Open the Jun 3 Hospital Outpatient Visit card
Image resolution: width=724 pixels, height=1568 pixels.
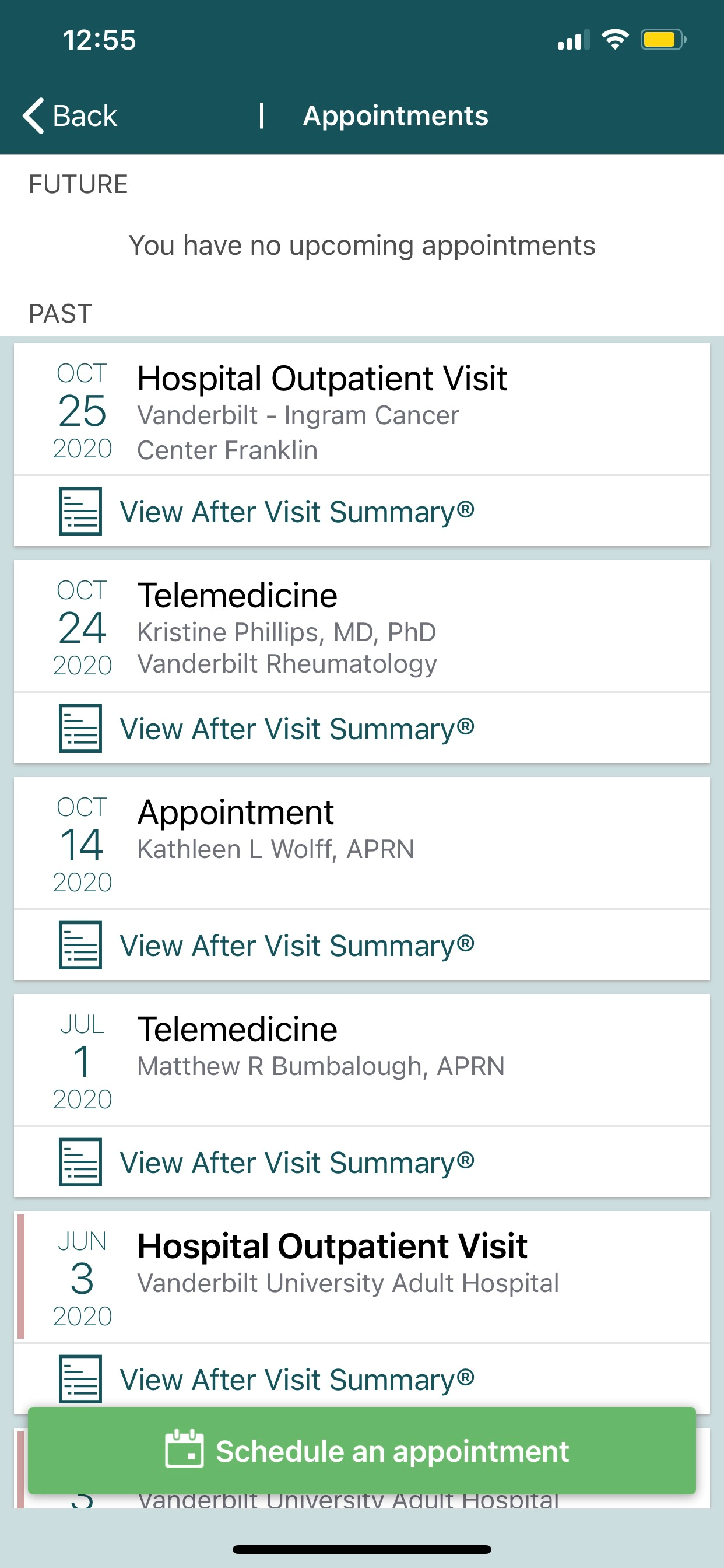point(362,1277)
